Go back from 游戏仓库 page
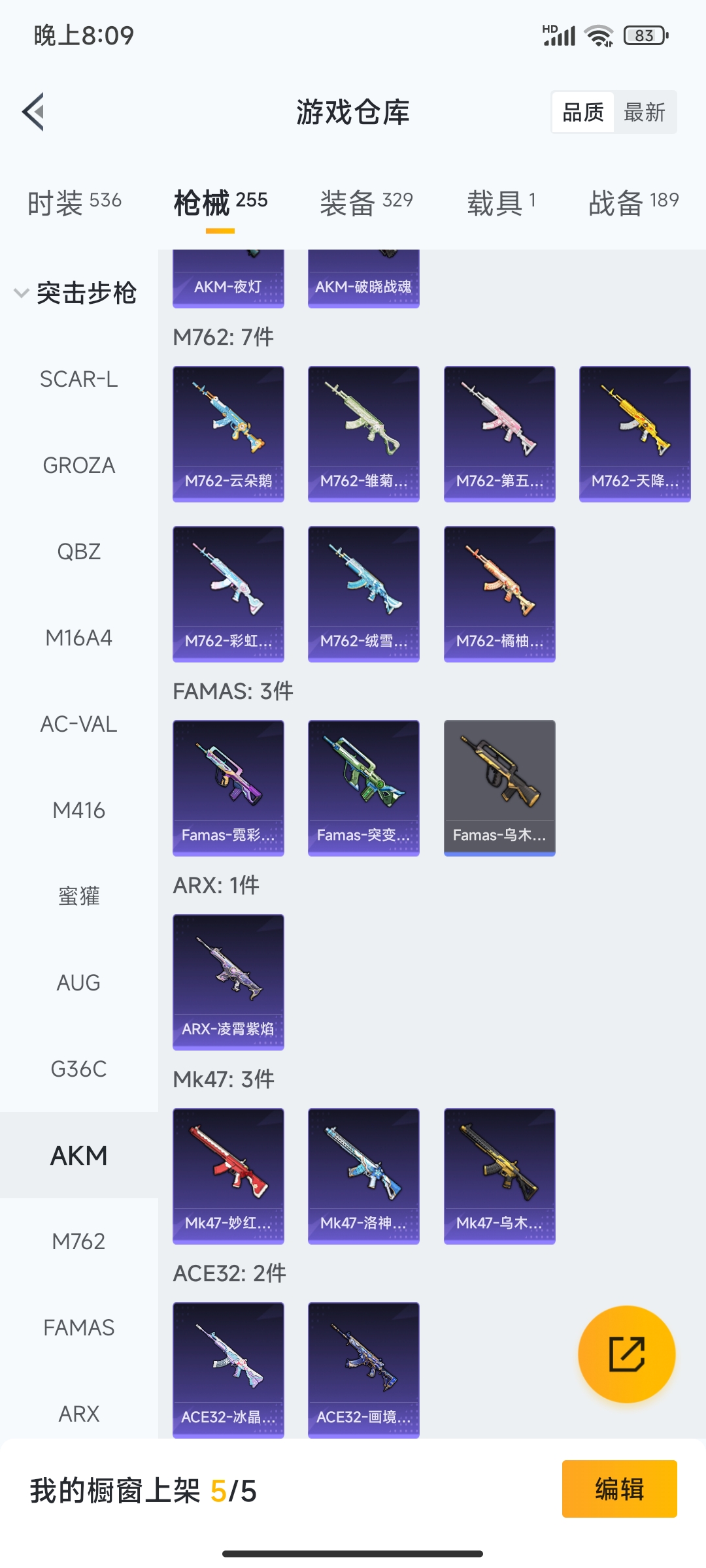706x1568 pixels. pyautogui.click(x=34, y=112)
